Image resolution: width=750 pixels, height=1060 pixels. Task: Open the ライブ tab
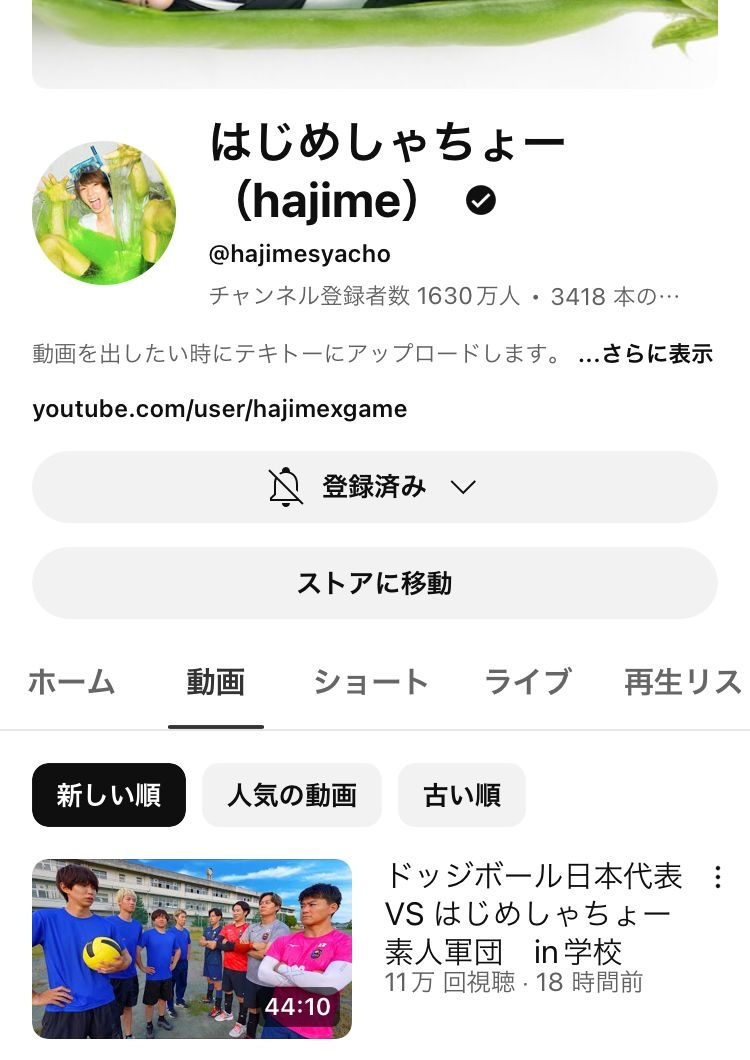coord(527,683)
